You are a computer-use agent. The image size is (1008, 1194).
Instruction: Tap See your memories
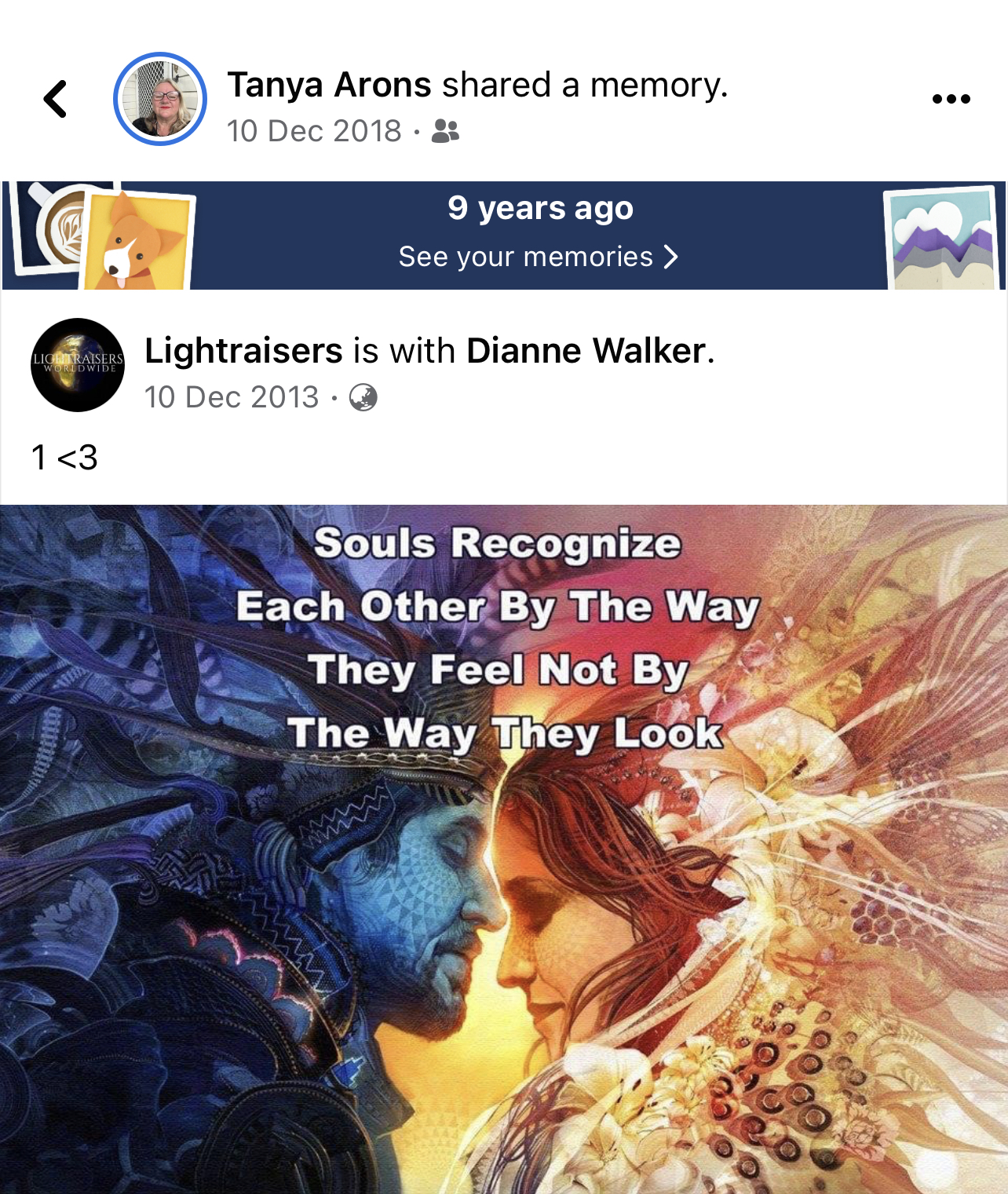pos(538,257)
